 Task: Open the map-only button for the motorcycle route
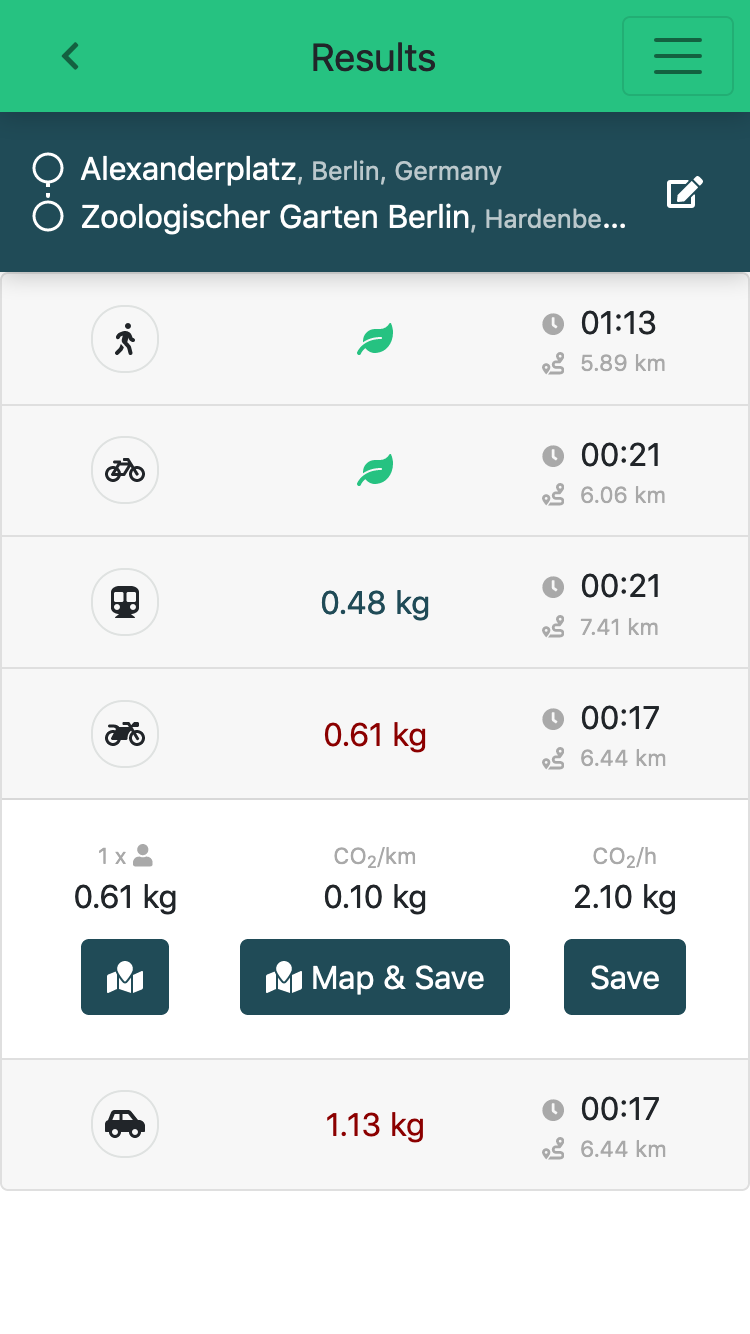click(x=125, y=977)
